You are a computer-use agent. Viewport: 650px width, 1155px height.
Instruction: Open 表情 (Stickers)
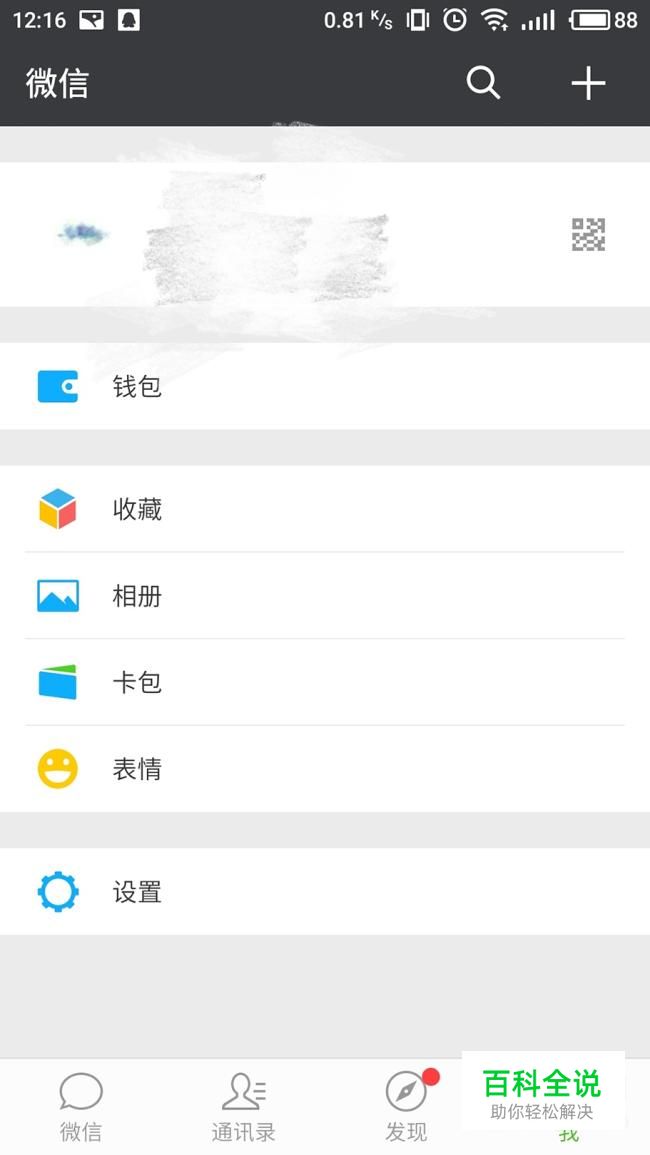tap(325, 769)
